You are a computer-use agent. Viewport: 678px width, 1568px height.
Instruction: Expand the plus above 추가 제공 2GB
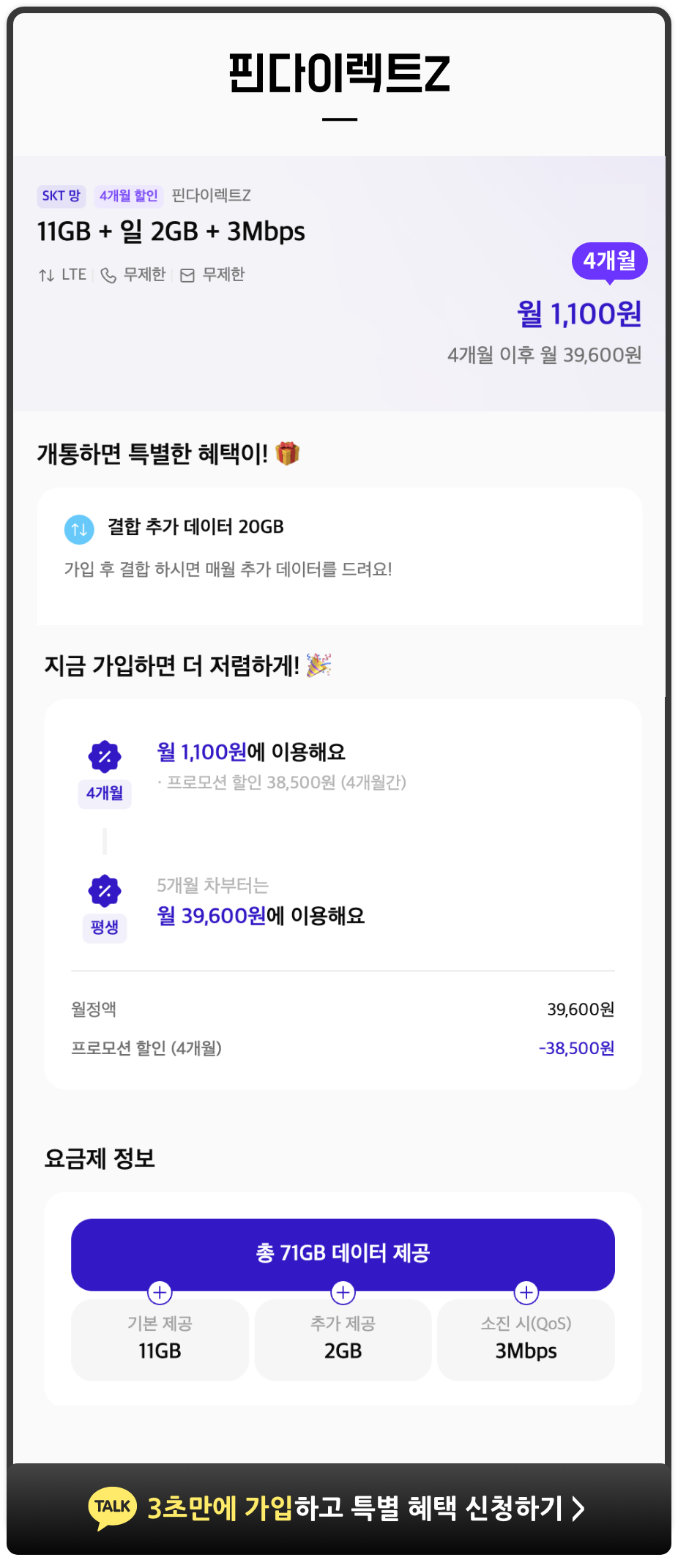342,1291
